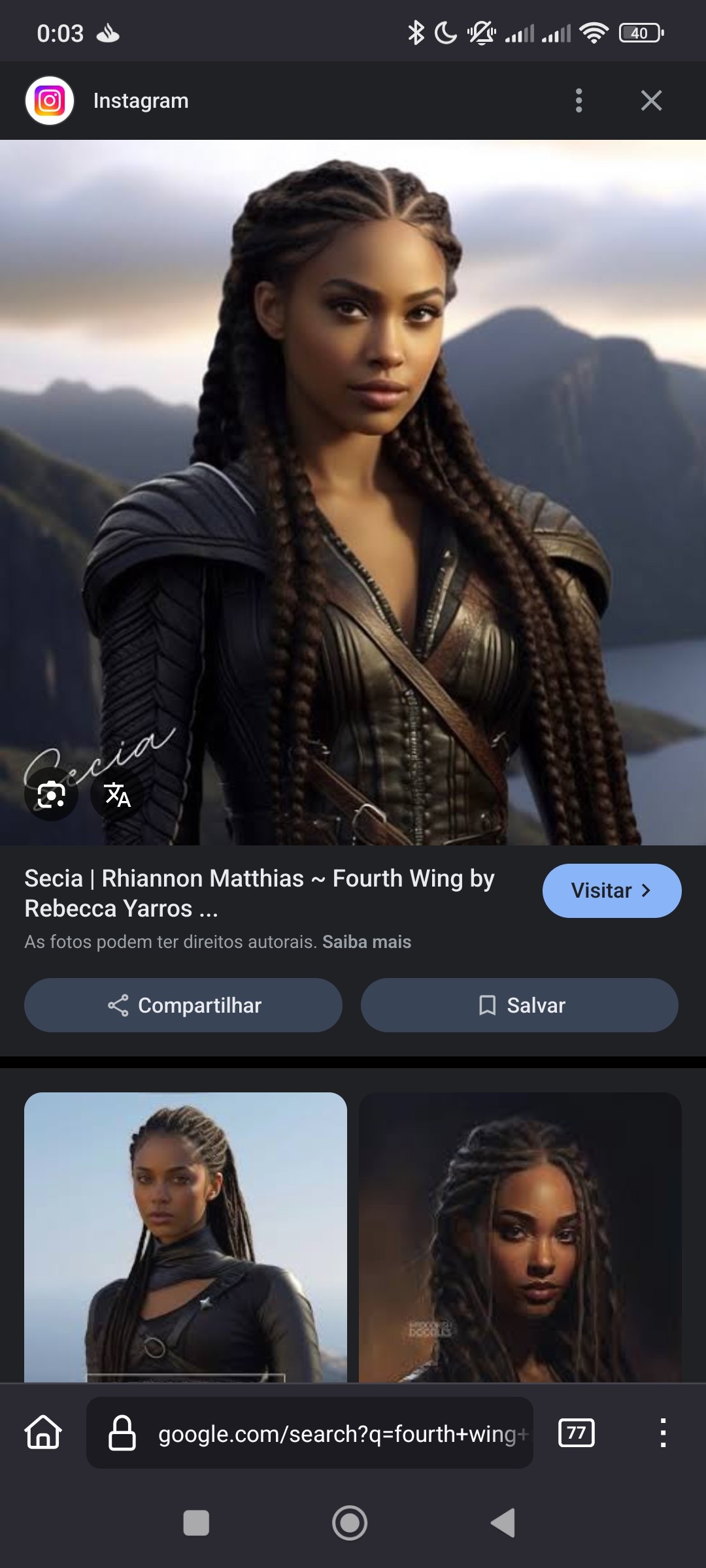Open the browser three-dot menu

click(663, 1433)
